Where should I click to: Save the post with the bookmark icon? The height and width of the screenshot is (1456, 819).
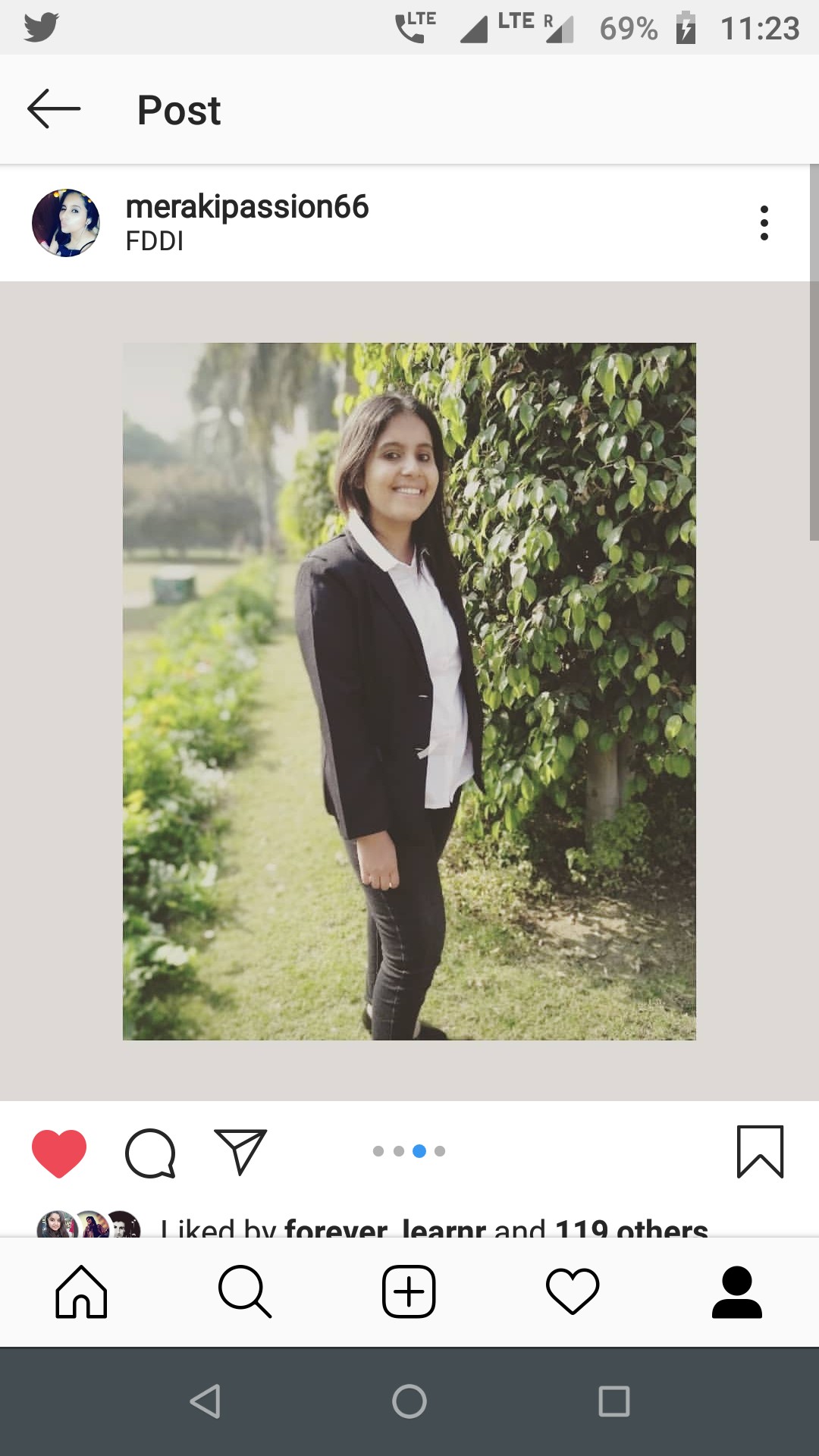click(x=760, y=1152)
